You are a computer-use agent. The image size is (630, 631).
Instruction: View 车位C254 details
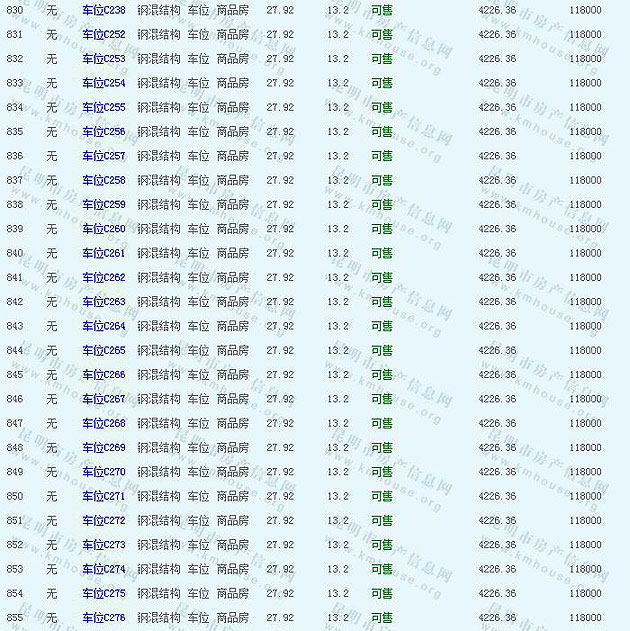tap(104, 83)
